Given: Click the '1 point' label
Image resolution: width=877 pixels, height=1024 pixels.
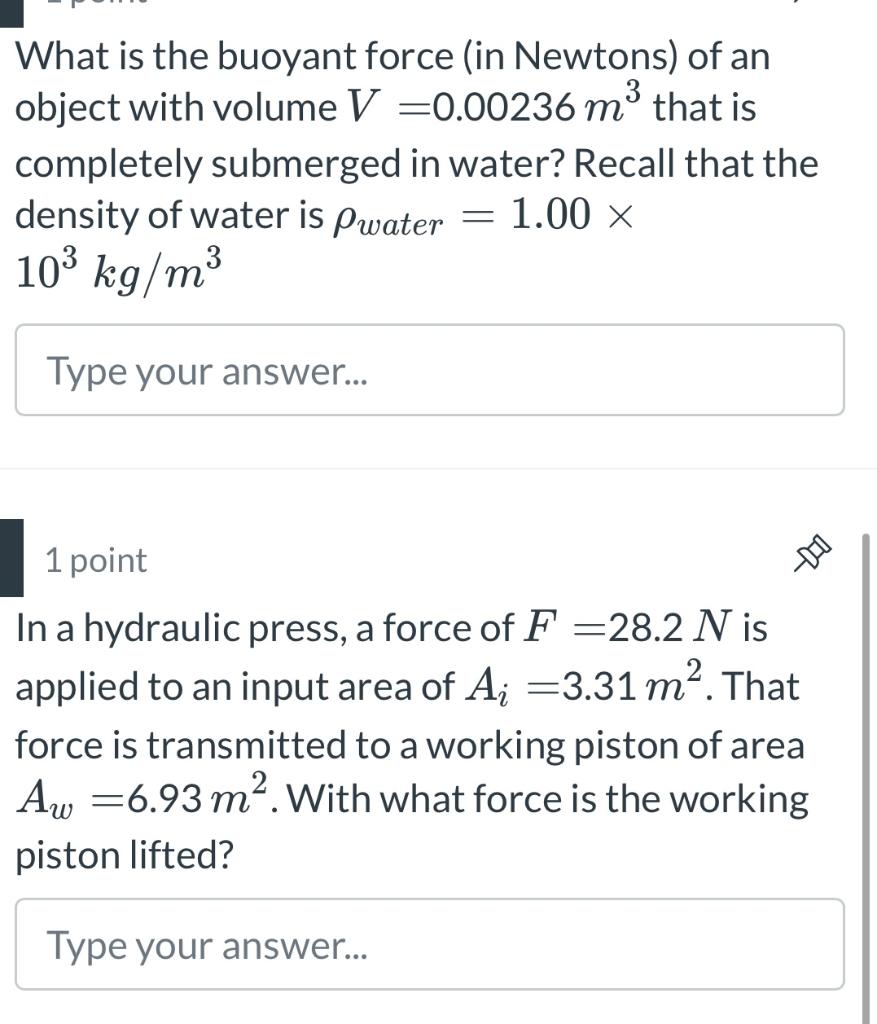Looking at the screenshot, I should coord(94,560).
